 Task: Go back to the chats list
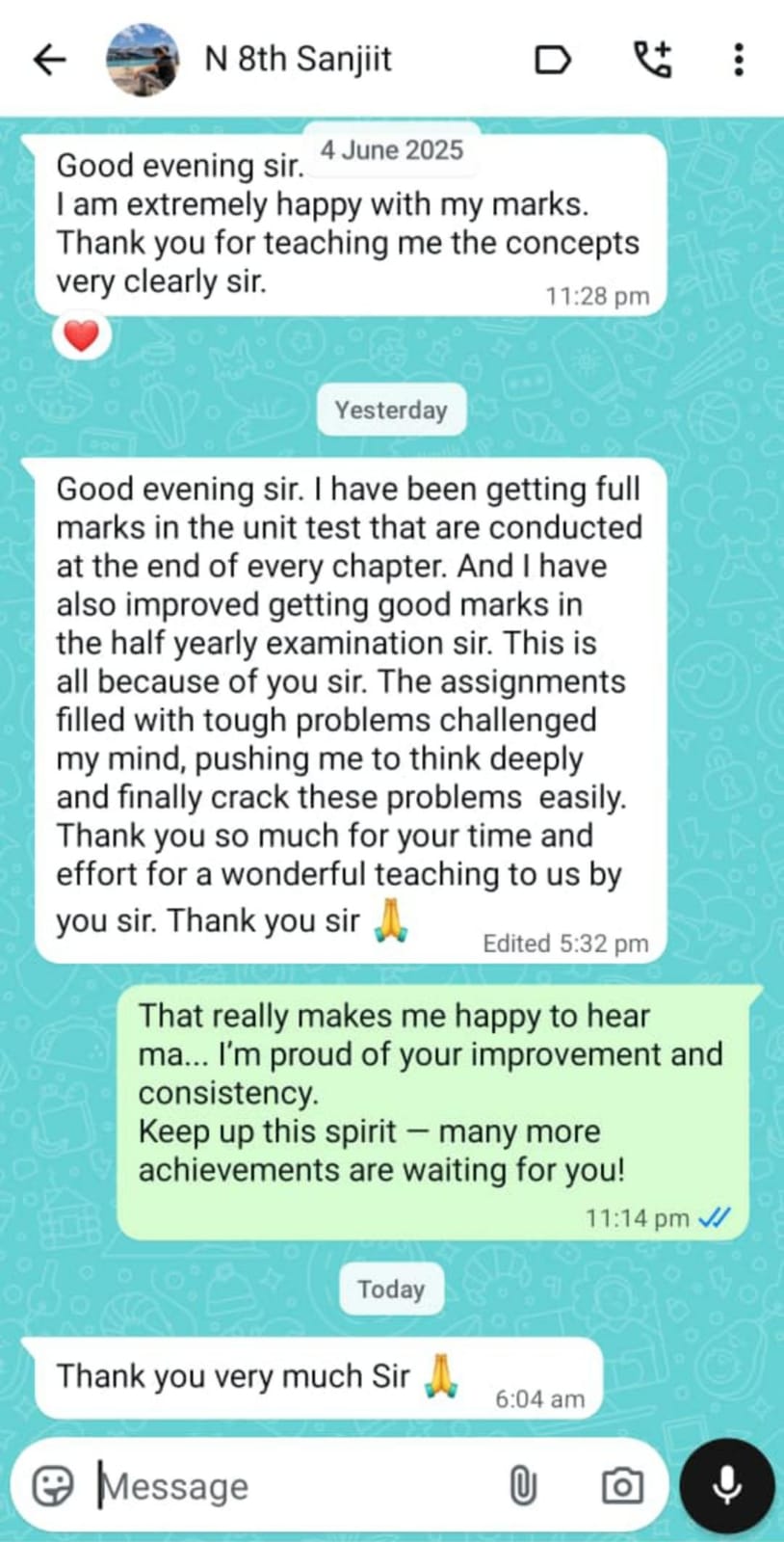pyautogui.click(x=49, y=60)
